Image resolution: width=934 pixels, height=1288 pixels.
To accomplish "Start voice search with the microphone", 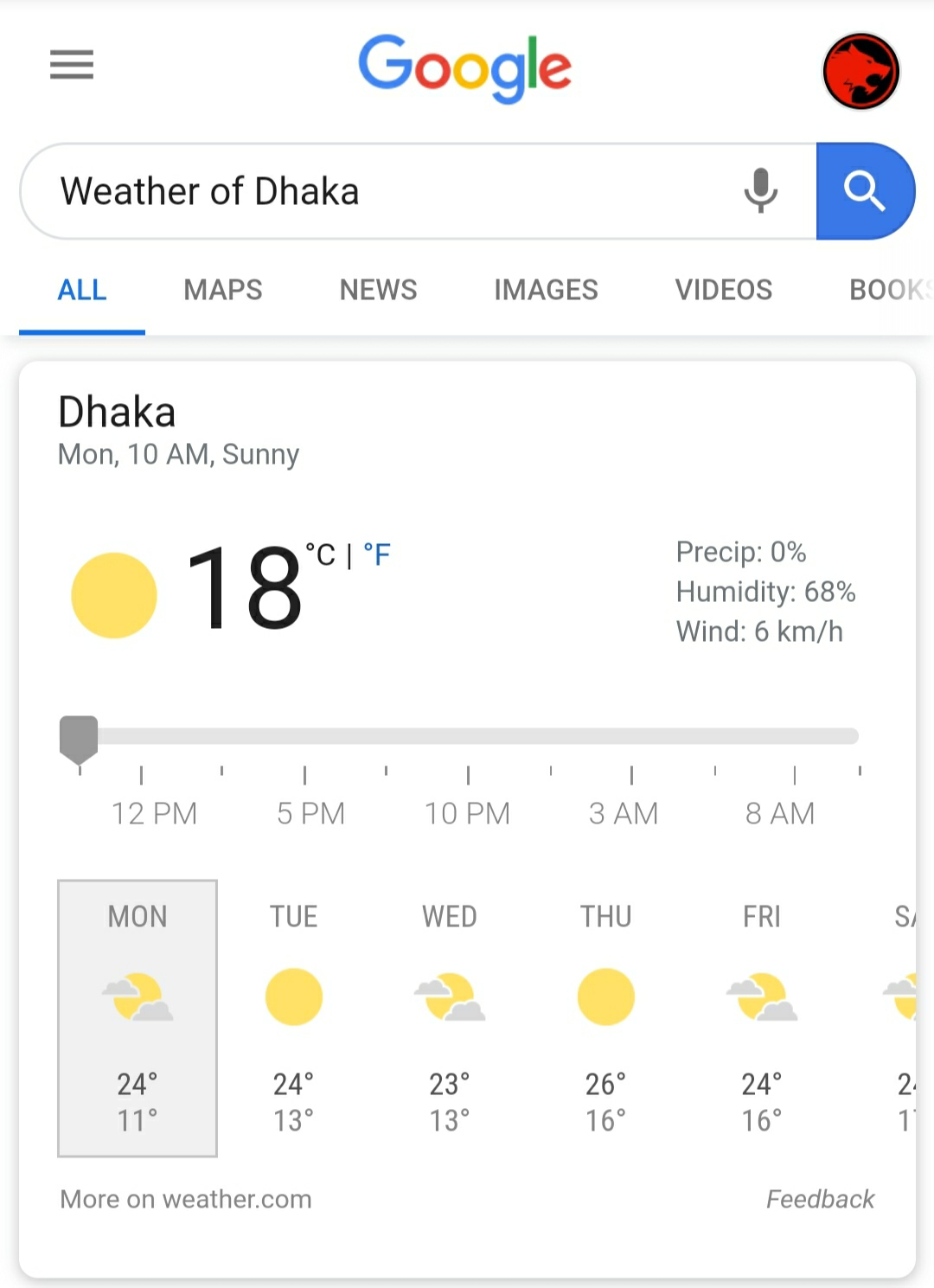I will tap(761, 190).
